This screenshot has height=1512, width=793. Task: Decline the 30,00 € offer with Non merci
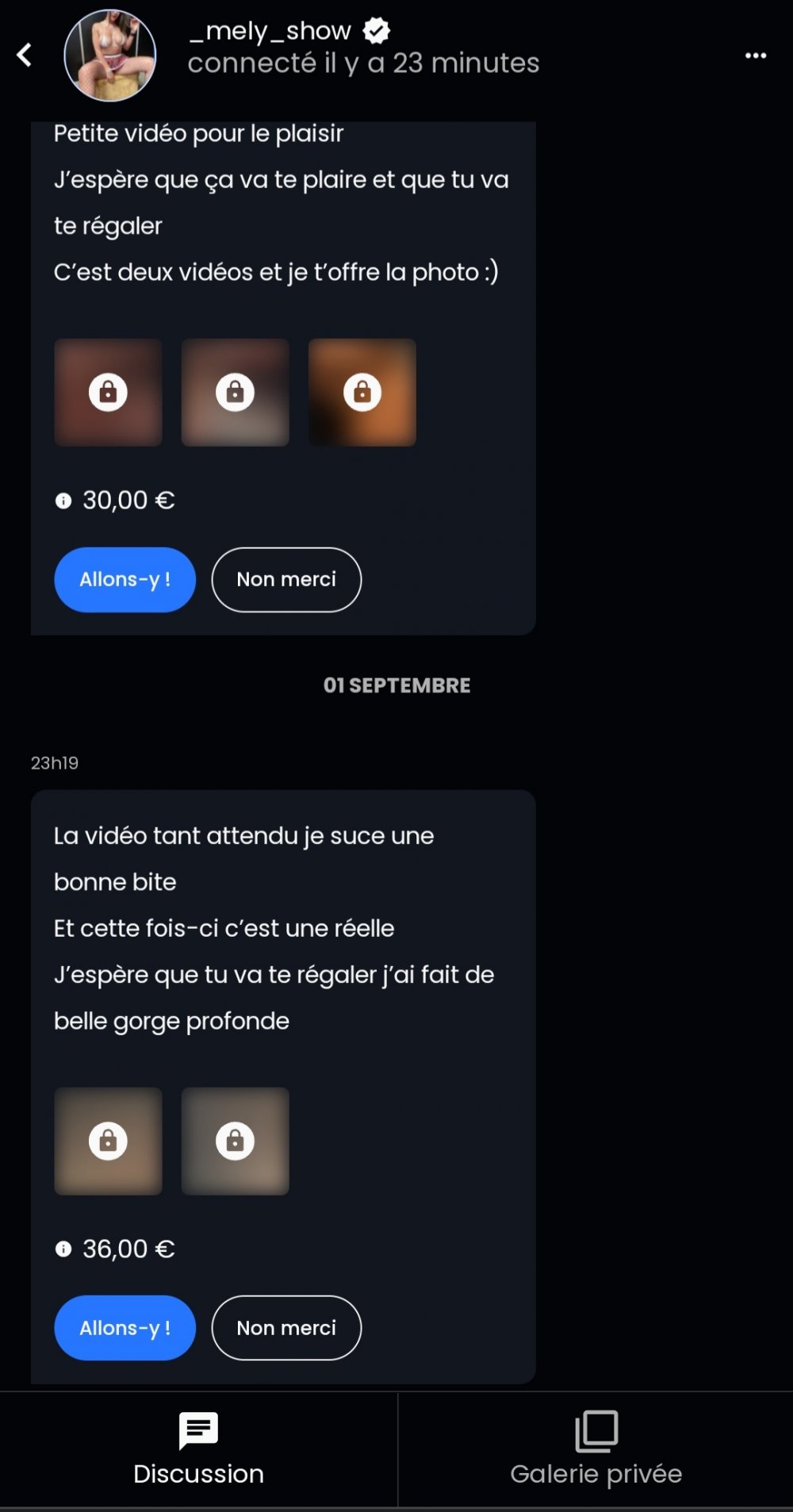click(x=286, y=580)
